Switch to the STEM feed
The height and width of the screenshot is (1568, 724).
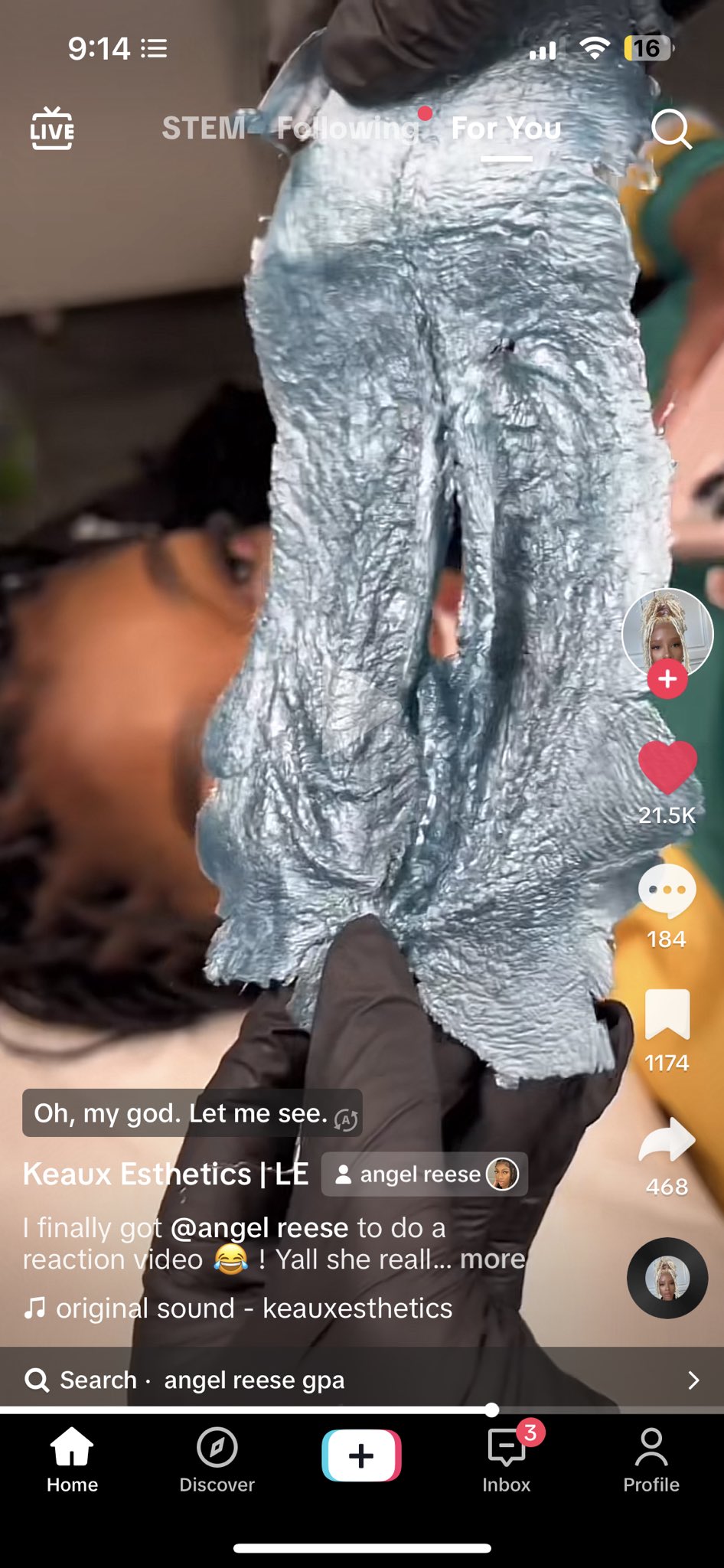[x=204, y=129]
